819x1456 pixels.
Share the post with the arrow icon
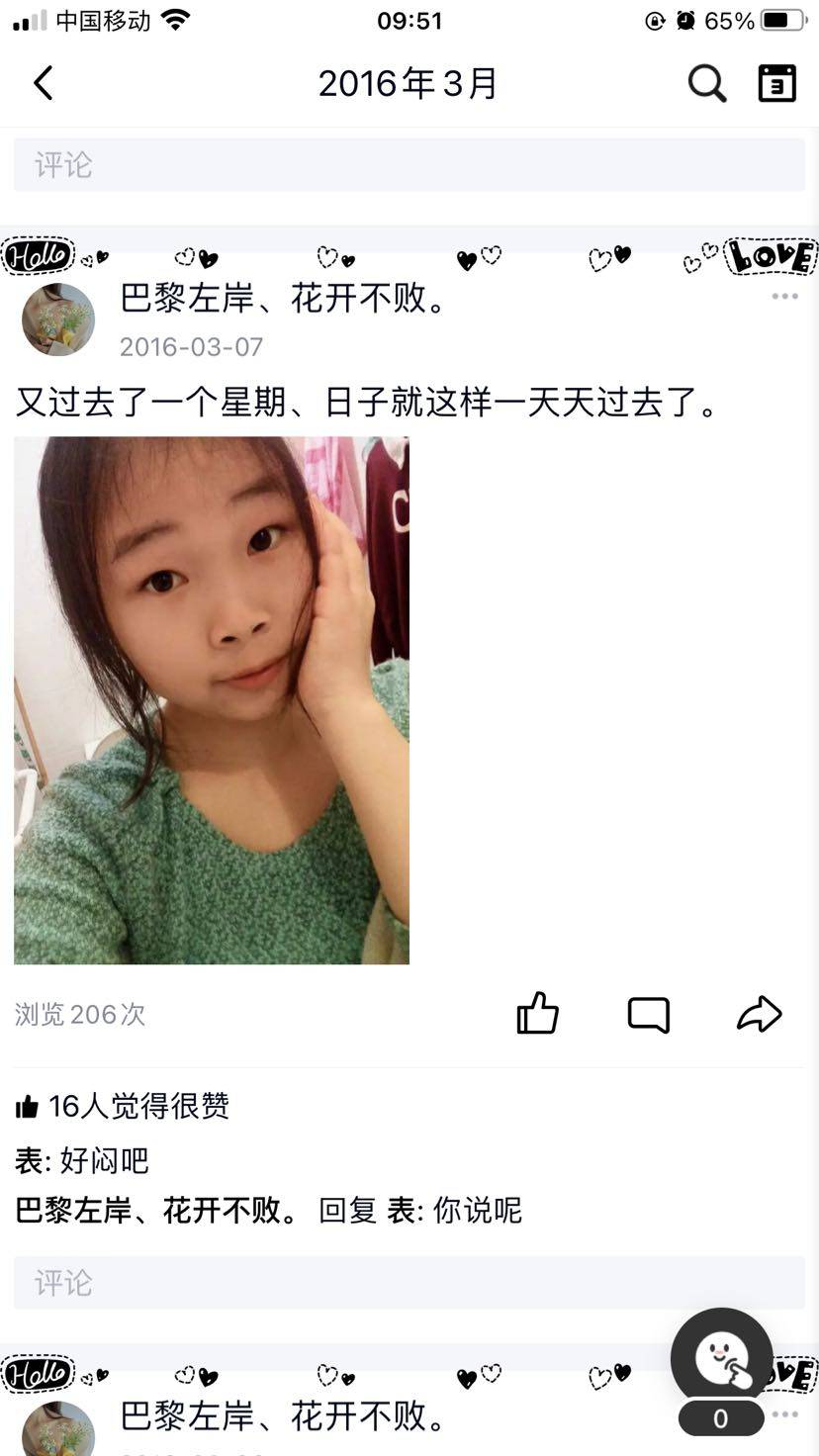pyautogui.click(x=760, y=1014)
